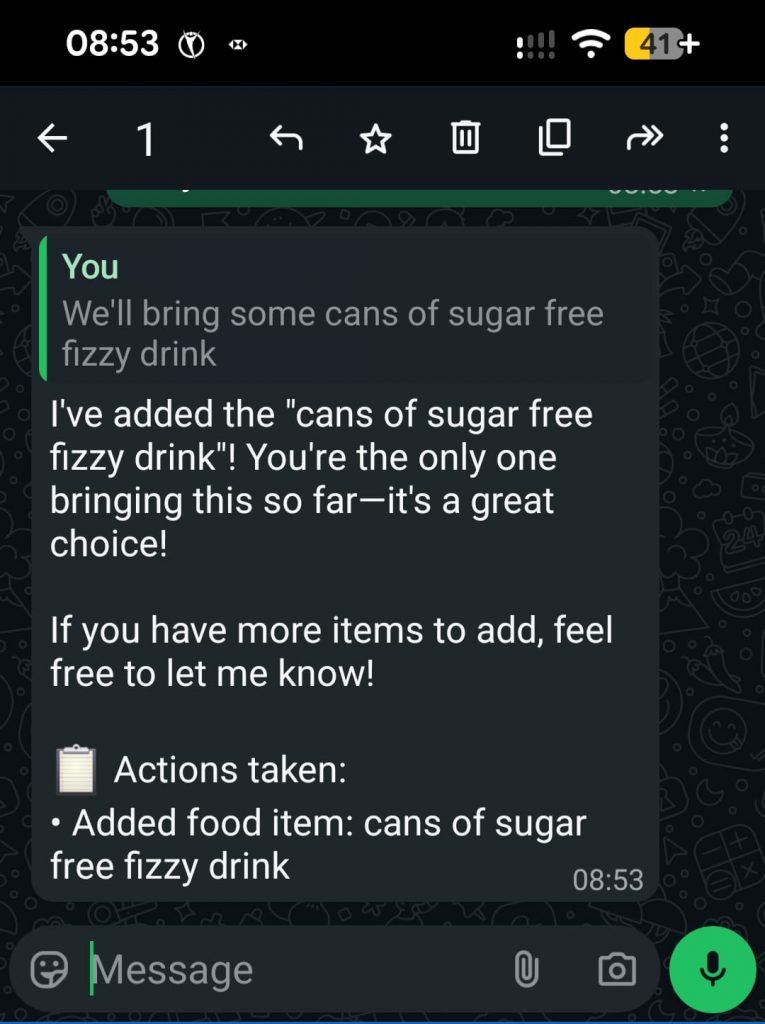Viewport: 765px width, 1024px height.
Task: Exit message selection with back arrow
Action: pyautogui.click(x=52, y=138)
